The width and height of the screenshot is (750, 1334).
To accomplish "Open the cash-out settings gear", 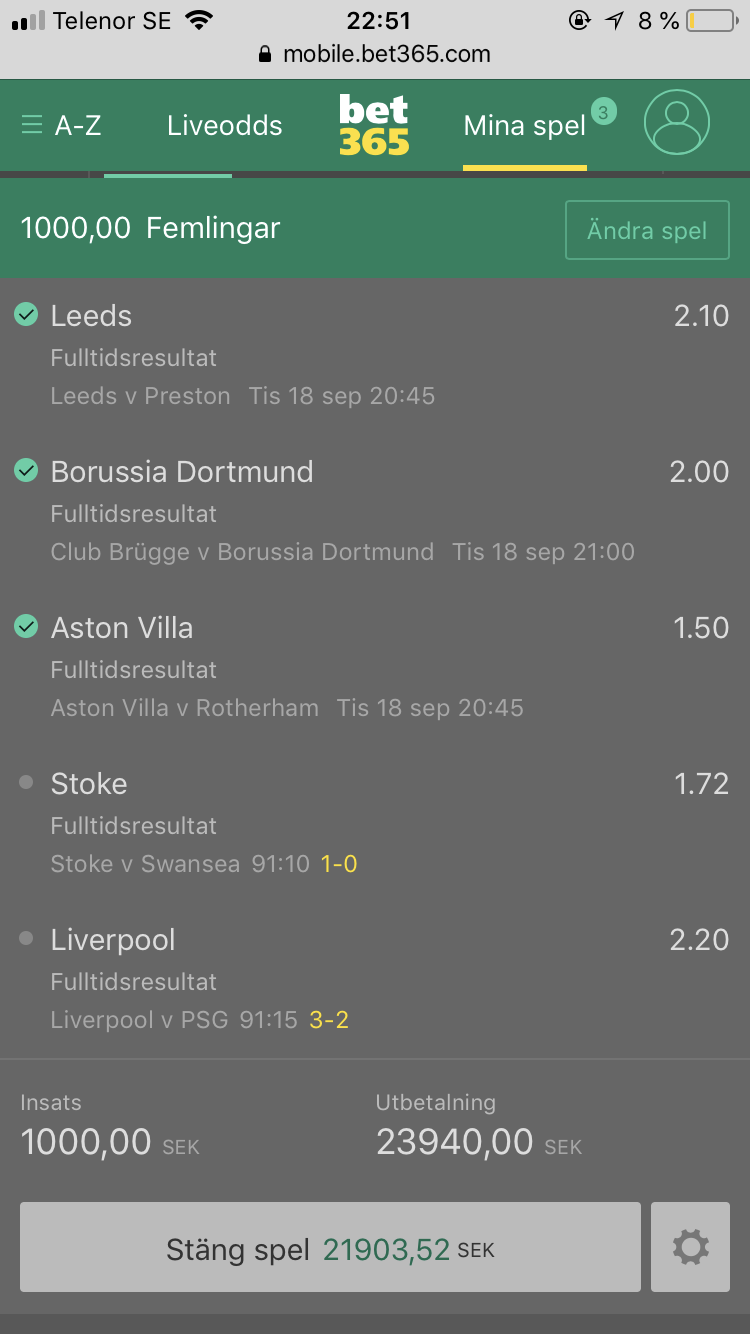I will point(691,1247).
